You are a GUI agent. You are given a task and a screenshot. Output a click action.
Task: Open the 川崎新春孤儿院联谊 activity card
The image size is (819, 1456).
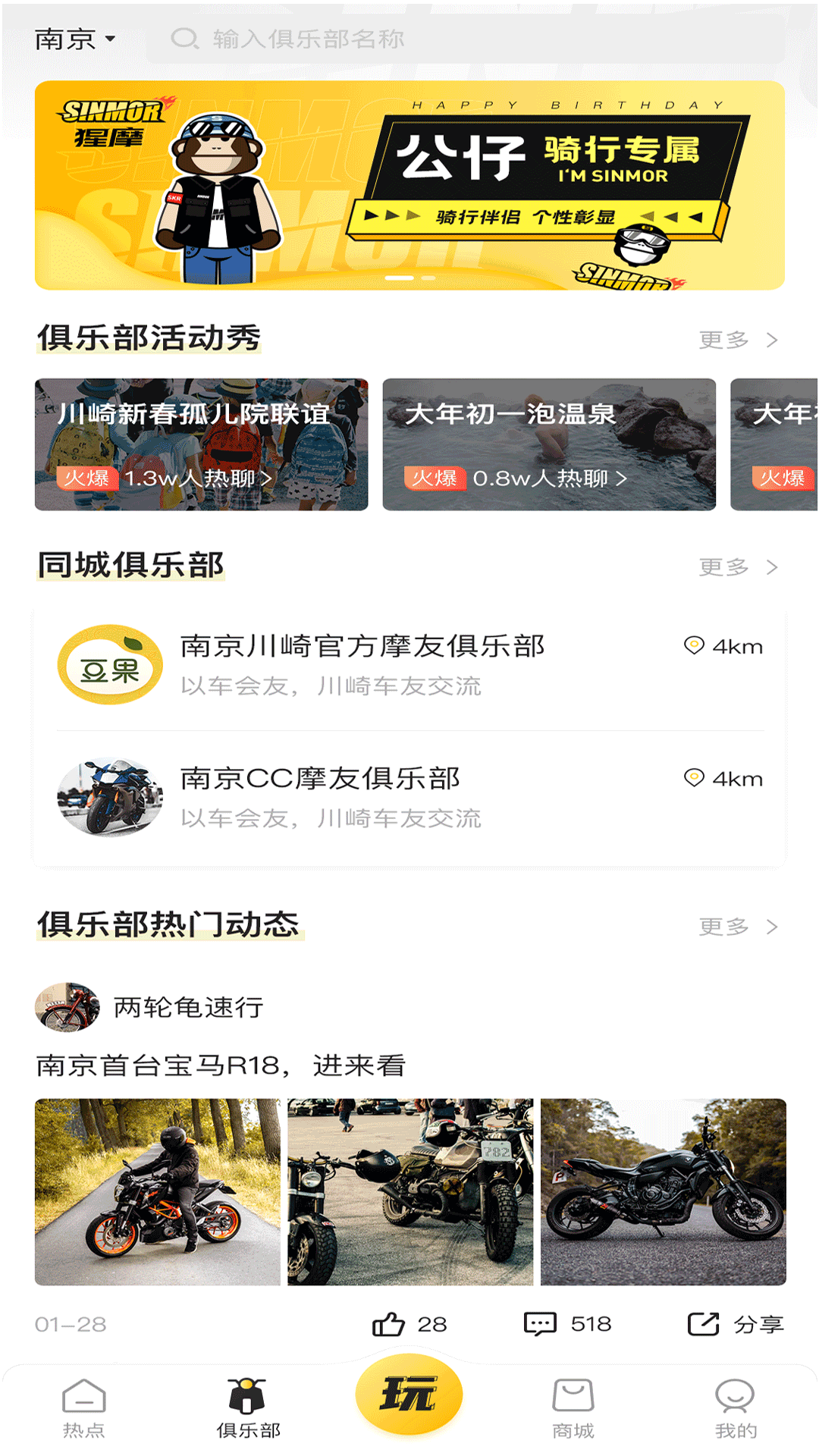201,444
